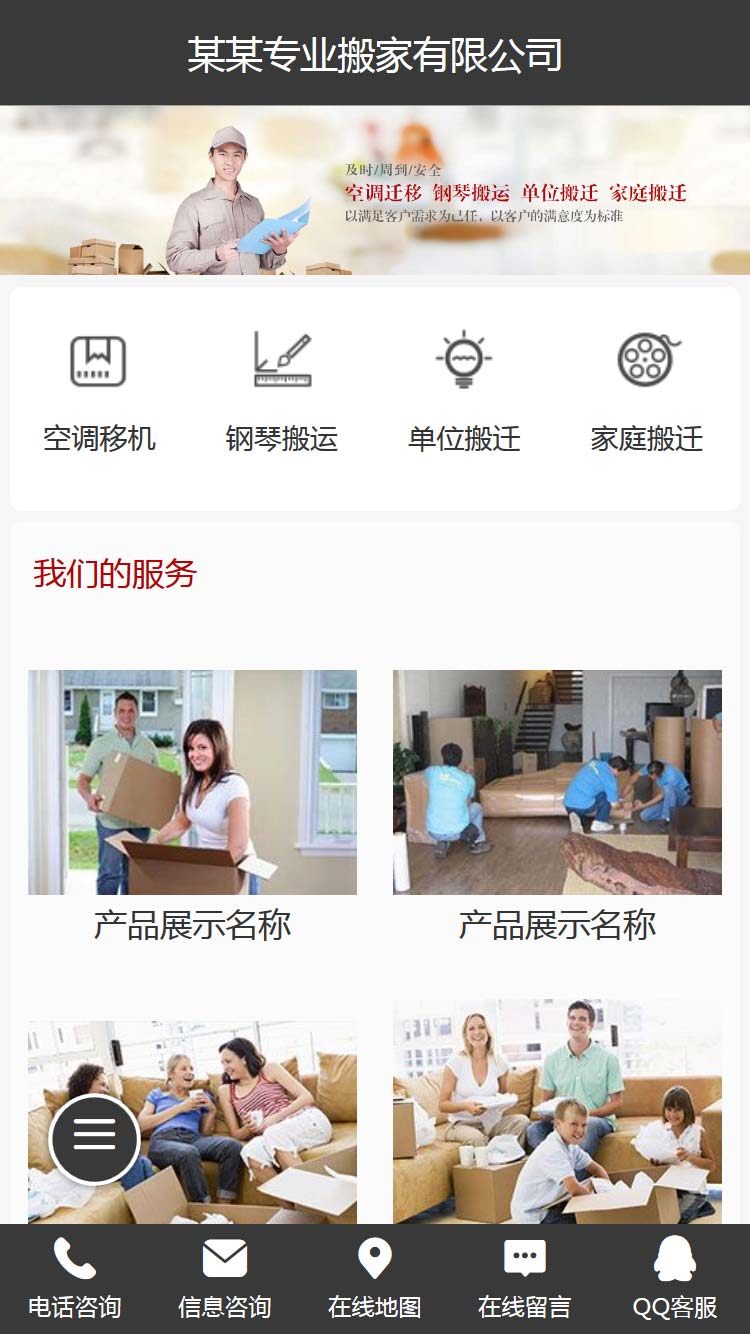The height and width of the screenshot is (1334, 750).
Task: Open 信息咨询 message consultation
Action: pos(225,1279)
